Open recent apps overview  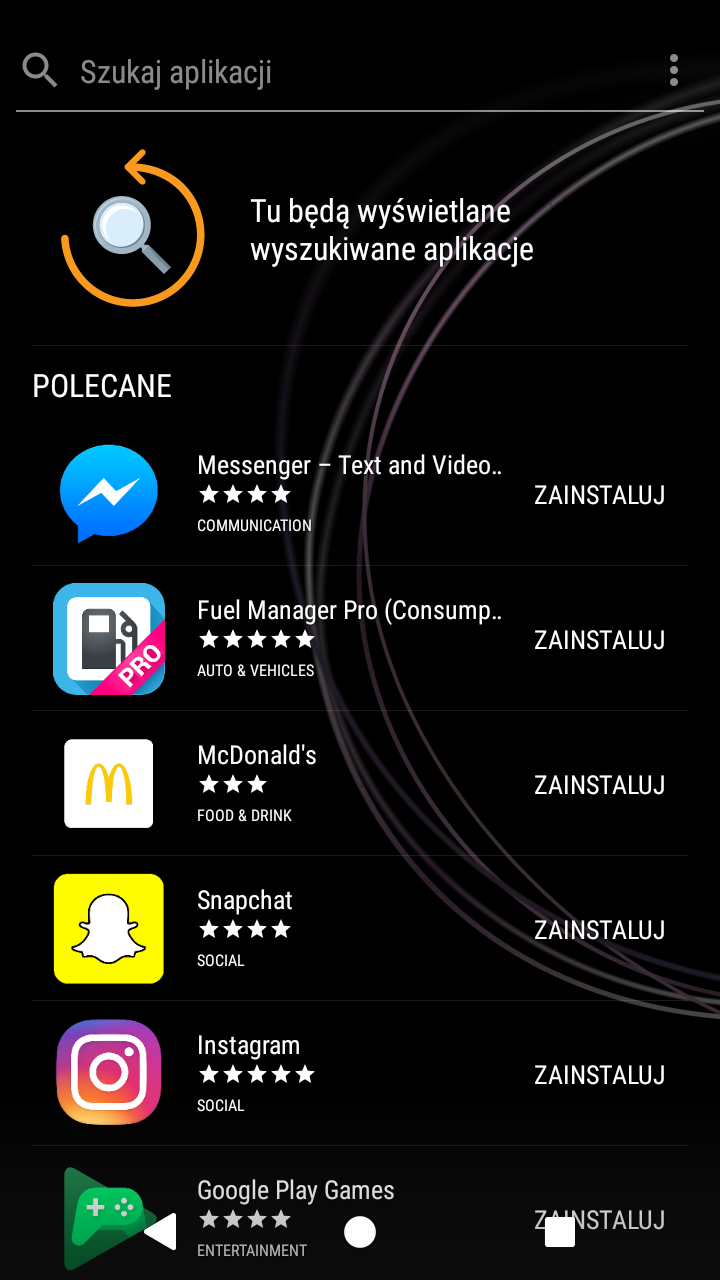click(560, 1232)
